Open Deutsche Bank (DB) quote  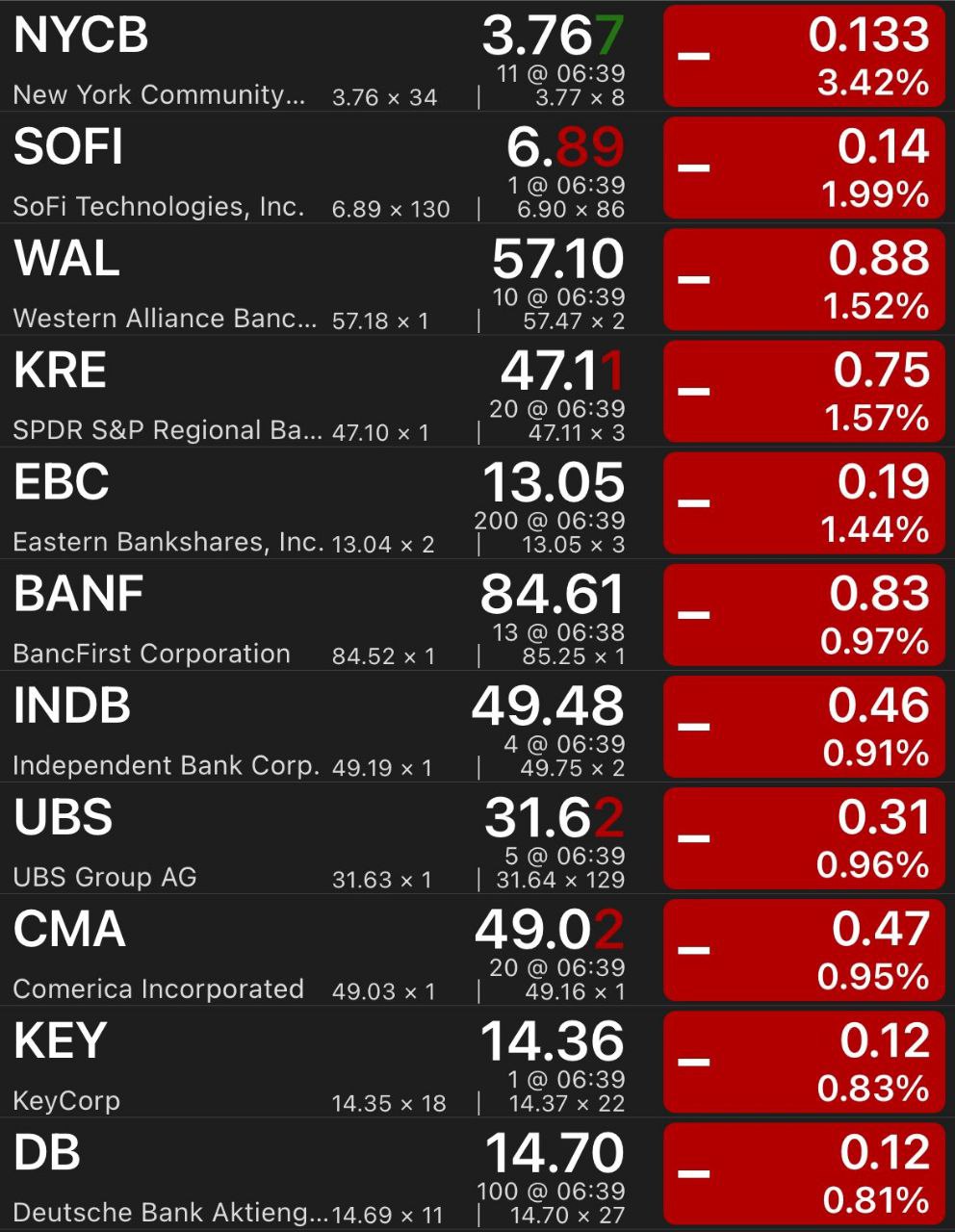click(241, 1172)
